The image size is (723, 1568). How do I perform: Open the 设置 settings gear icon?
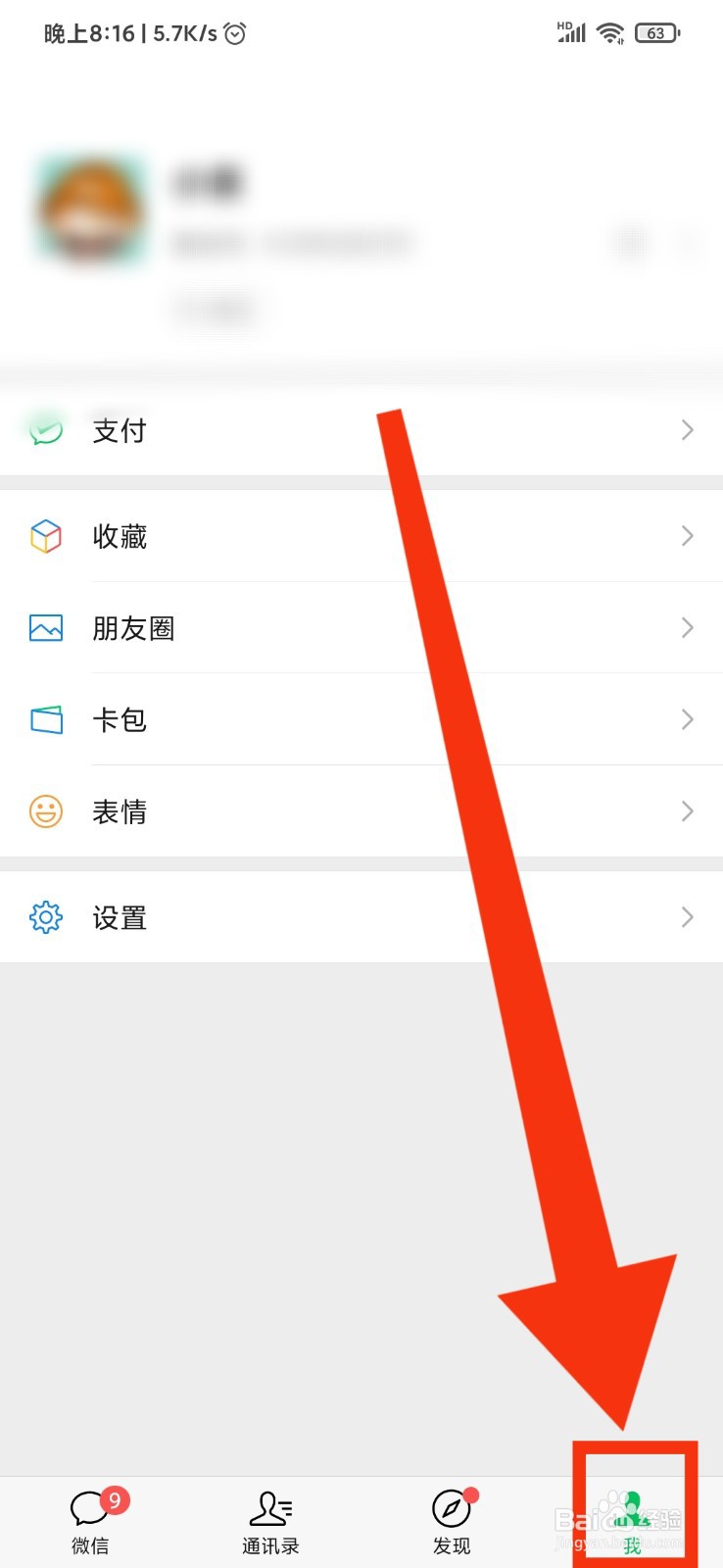click(x=45, y=917)
